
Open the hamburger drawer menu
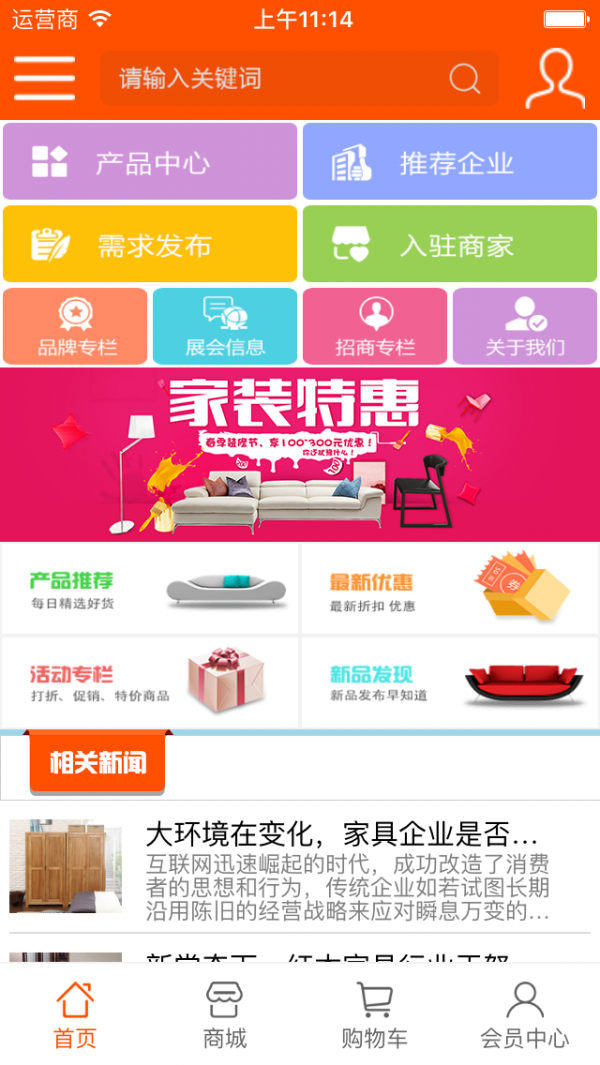point(44,78)
